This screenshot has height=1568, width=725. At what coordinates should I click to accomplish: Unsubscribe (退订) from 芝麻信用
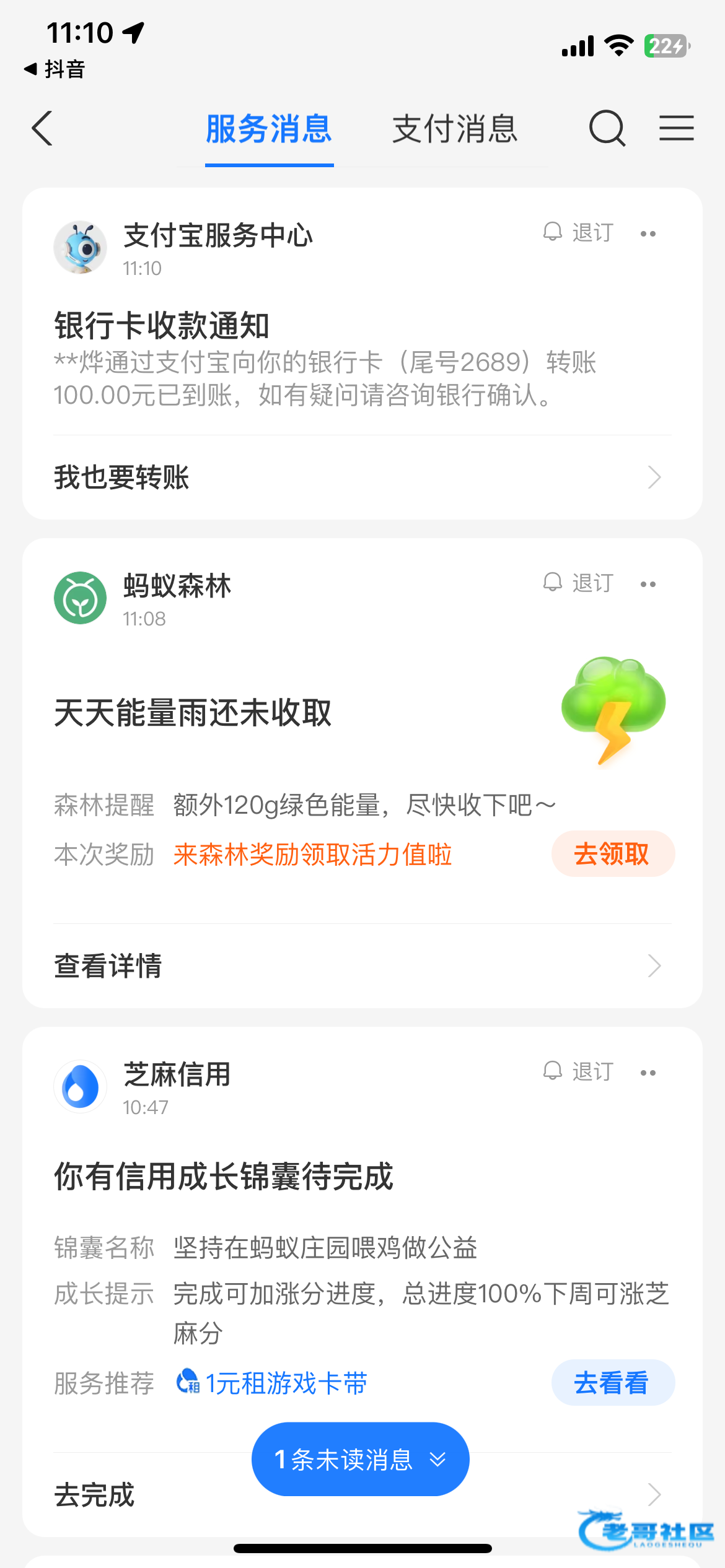[579, 1071]
